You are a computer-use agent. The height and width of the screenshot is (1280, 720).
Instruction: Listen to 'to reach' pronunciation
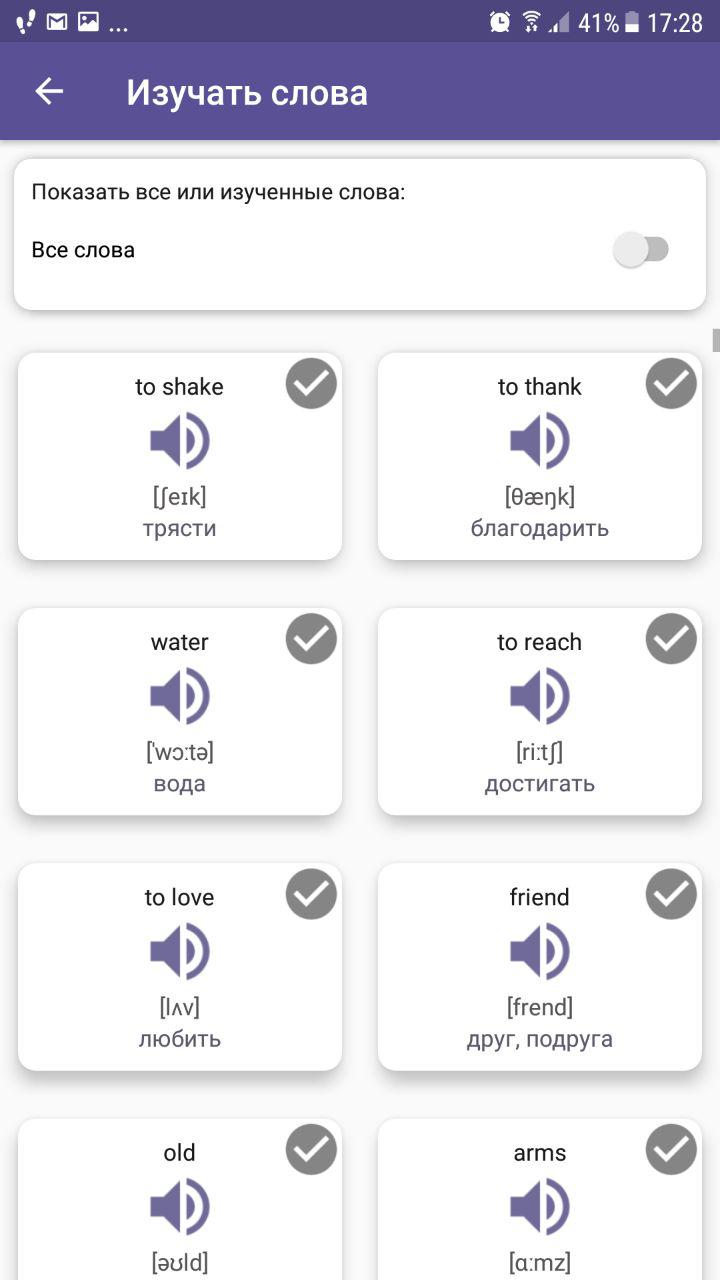click(540, 696)
